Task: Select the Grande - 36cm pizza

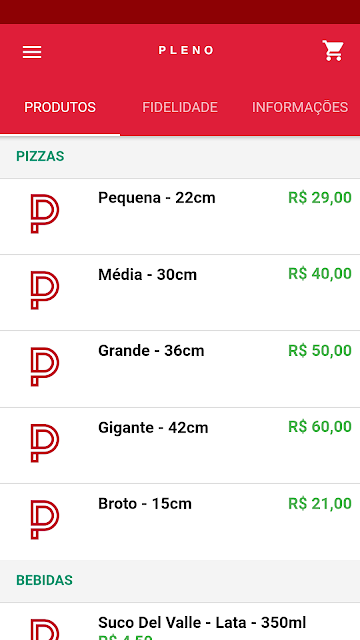Action: pyautogui.click(x=180, y=369)
